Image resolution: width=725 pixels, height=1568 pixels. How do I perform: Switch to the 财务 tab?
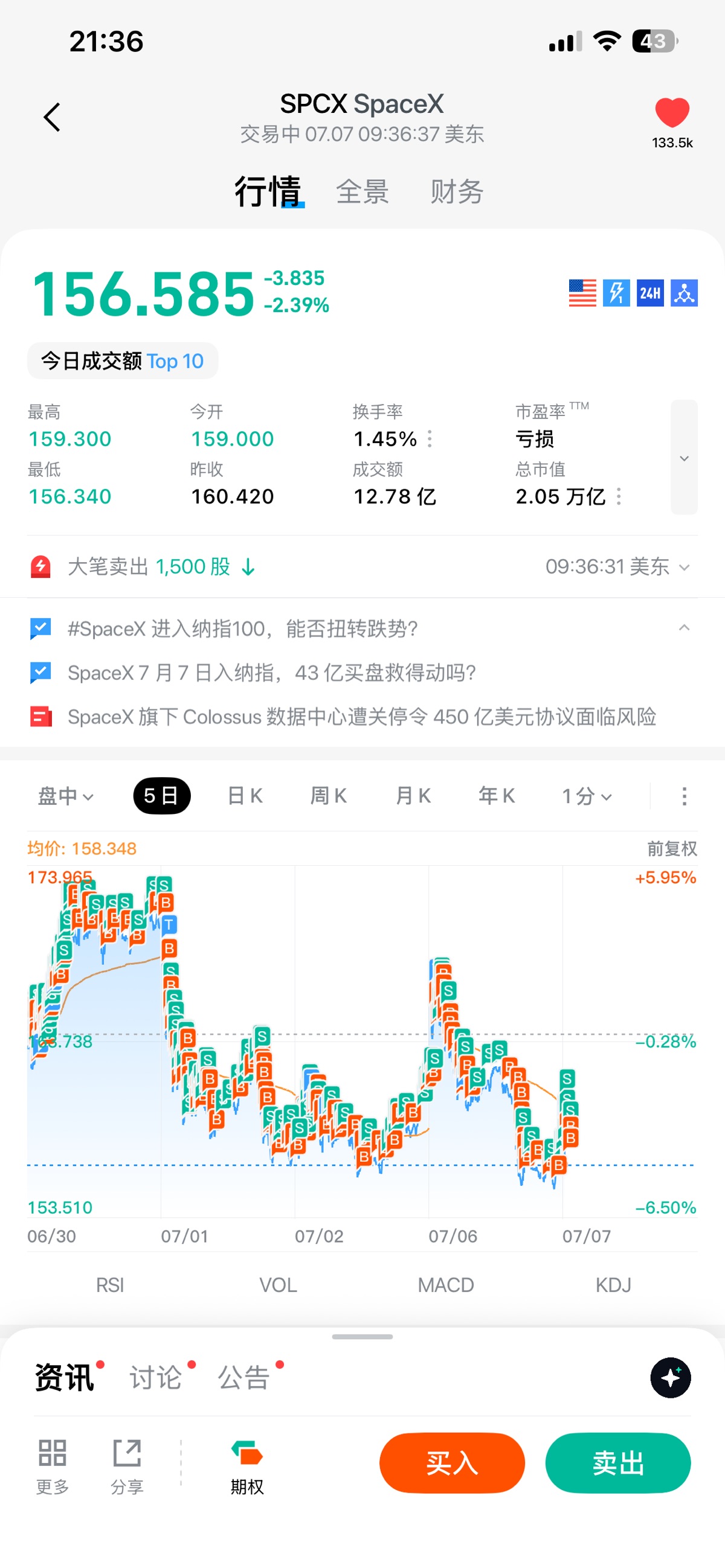tap(457, 192)
